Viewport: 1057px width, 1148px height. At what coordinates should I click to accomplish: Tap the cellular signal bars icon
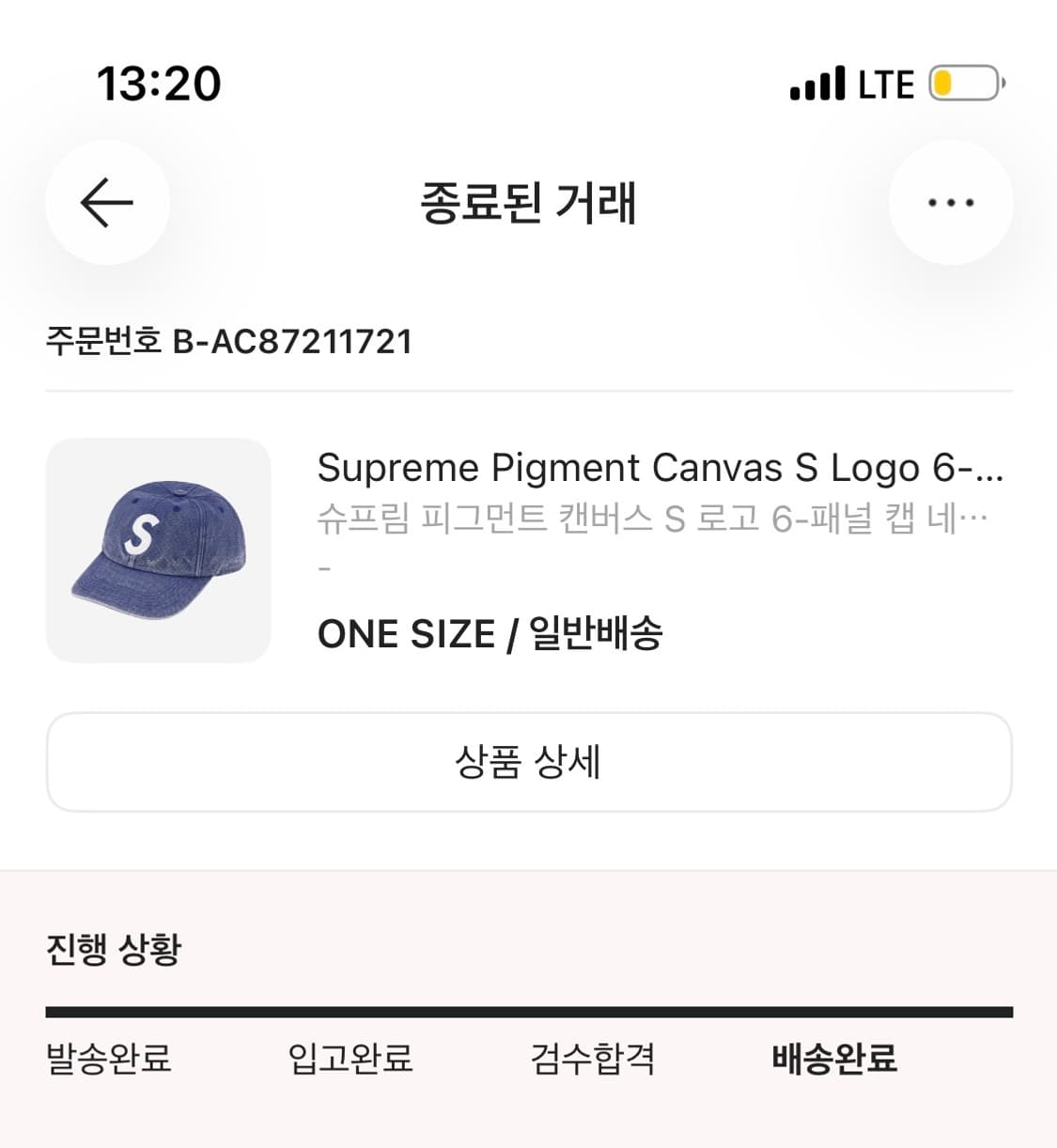[x=817, y=84]
